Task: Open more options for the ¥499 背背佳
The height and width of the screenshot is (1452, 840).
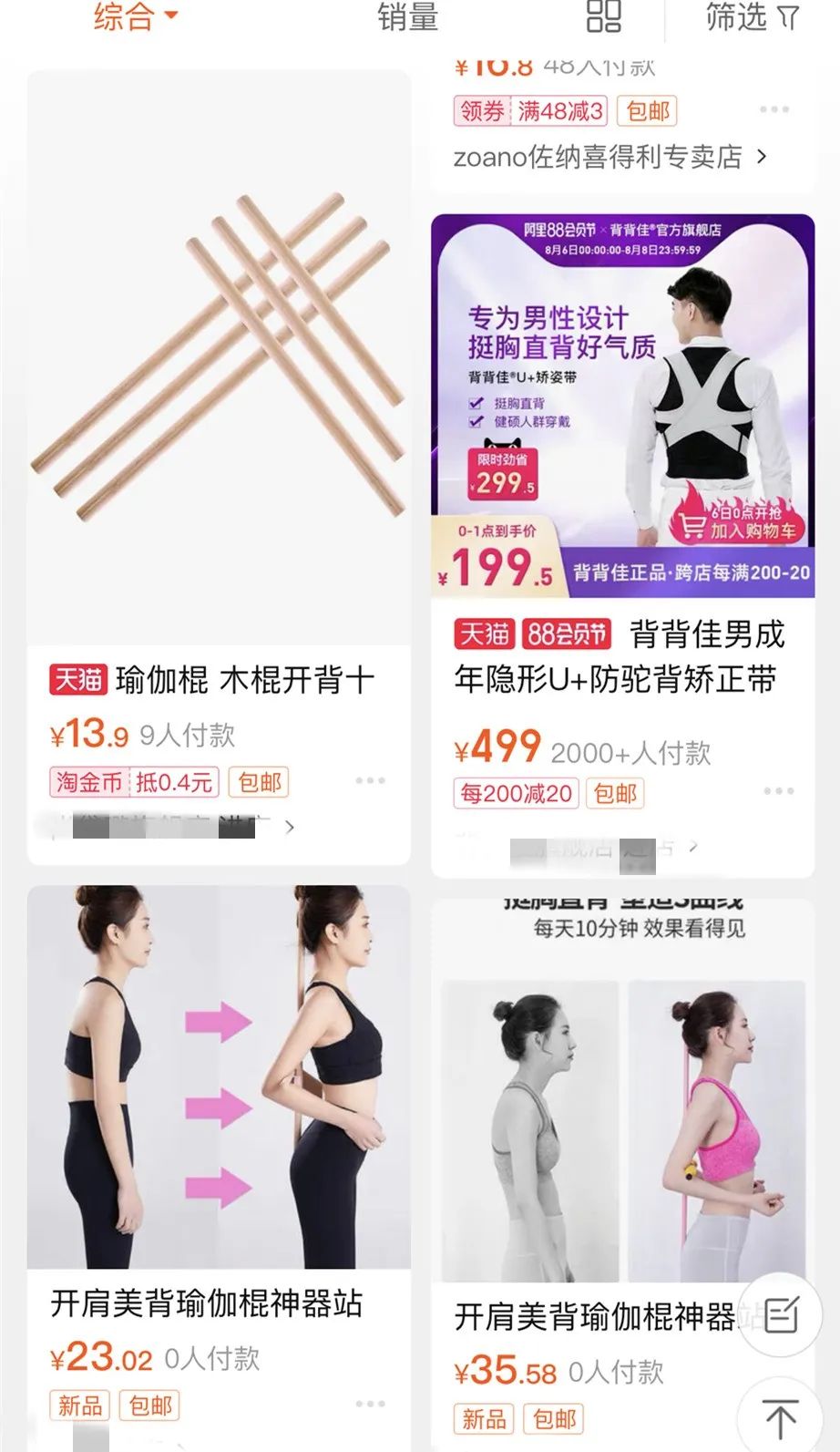Action: tap(778, 791)
